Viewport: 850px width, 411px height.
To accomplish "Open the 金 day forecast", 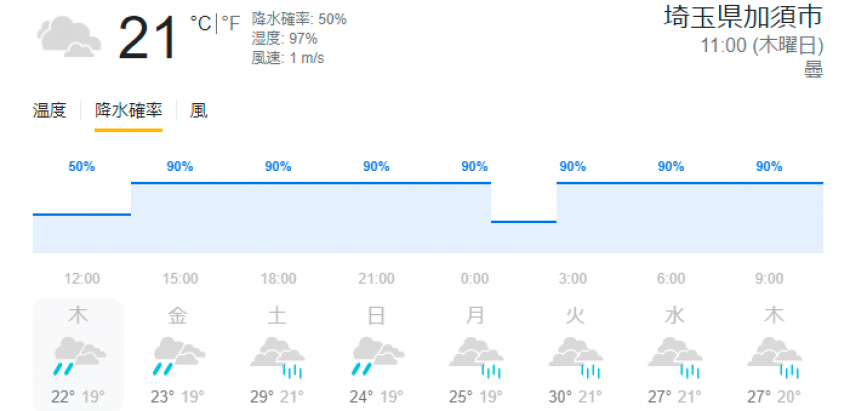I will point(178,355).
